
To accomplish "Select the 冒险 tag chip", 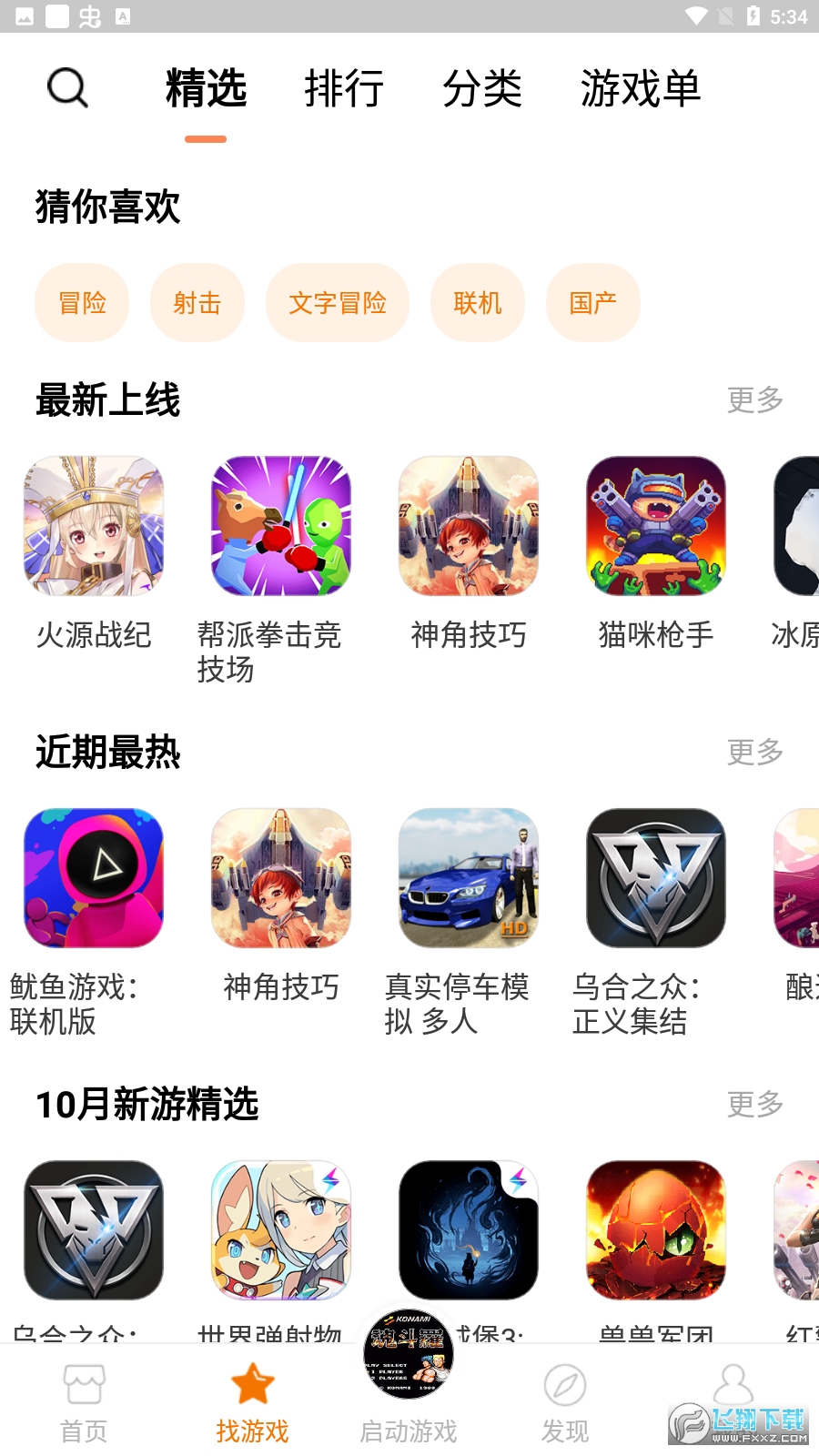I will click(82, 303).
